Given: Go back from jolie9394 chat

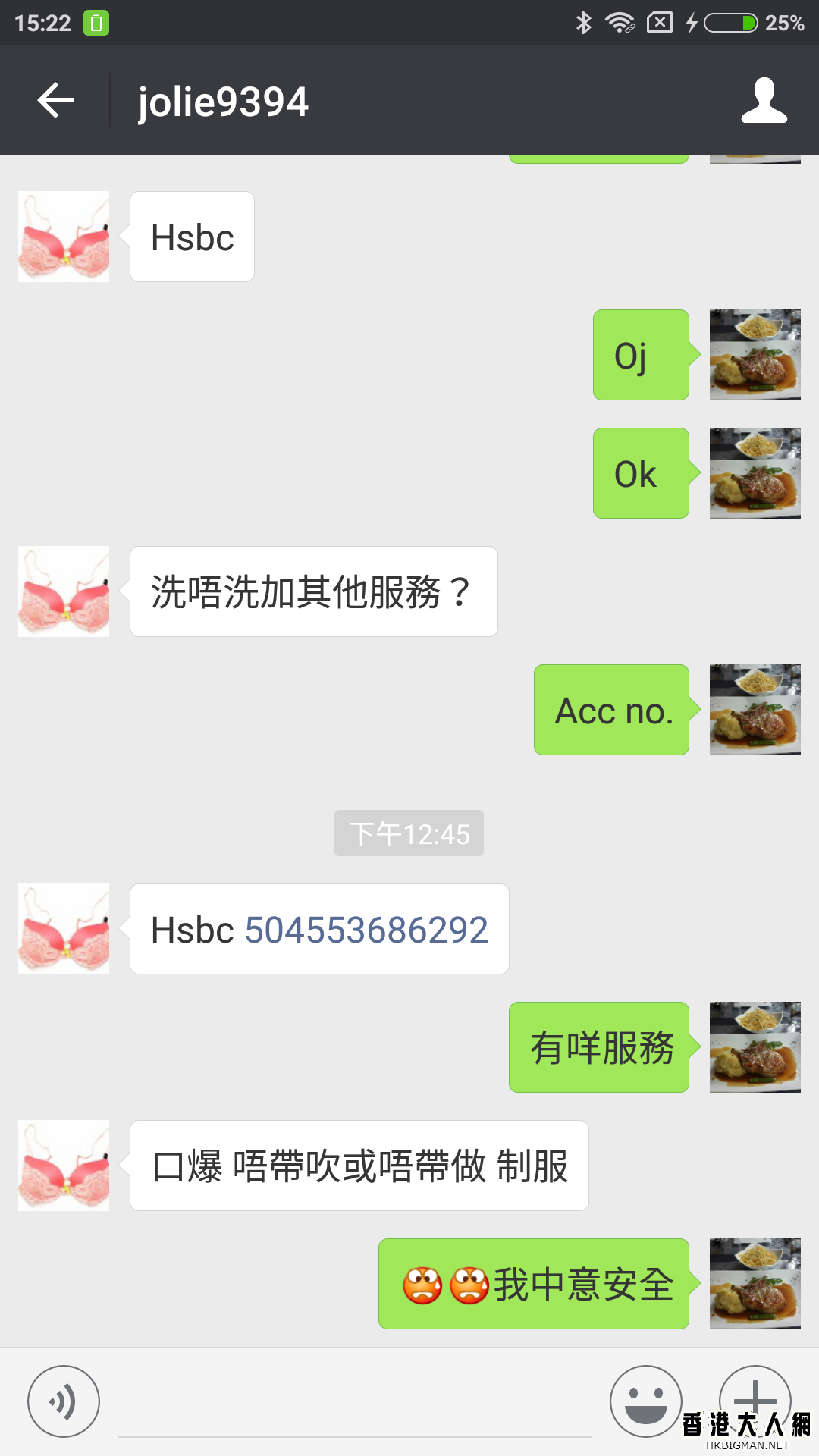Looking at the screenshot, I should point(55,101).
